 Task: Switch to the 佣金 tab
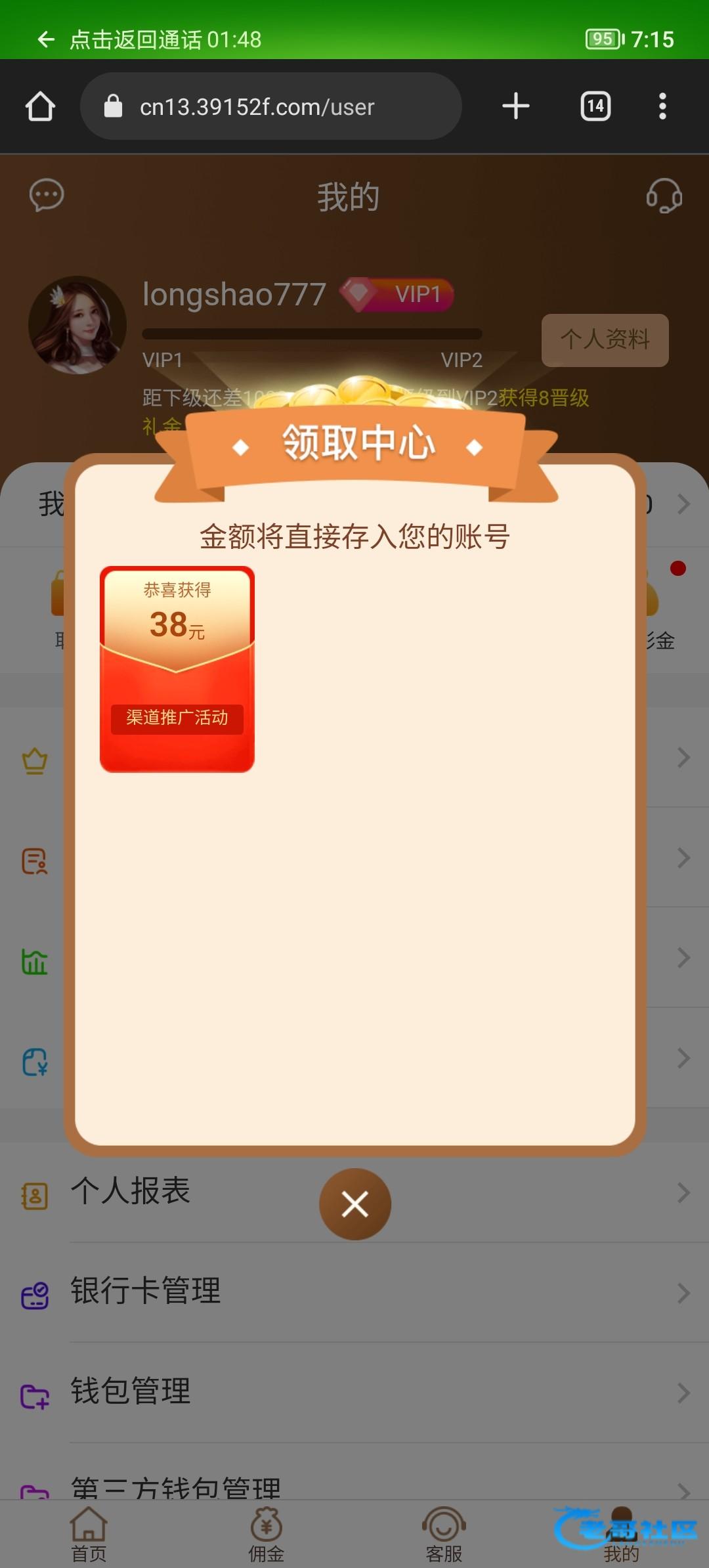[266, 1535]
